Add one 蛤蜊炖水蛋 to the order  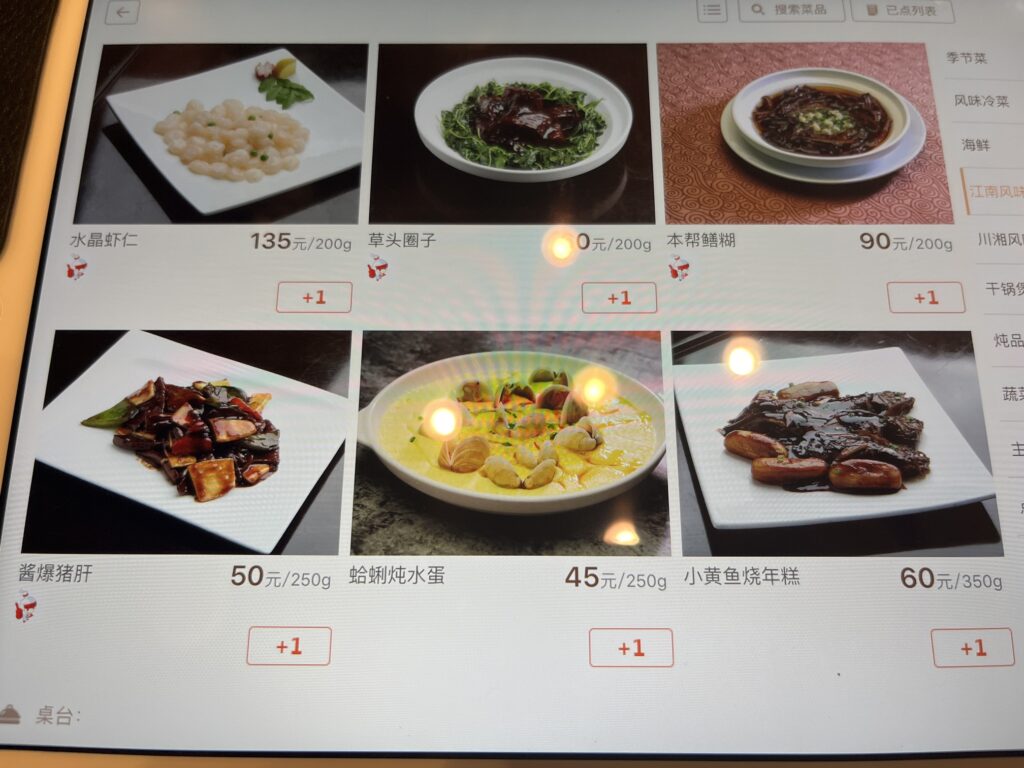coord(631,648)
